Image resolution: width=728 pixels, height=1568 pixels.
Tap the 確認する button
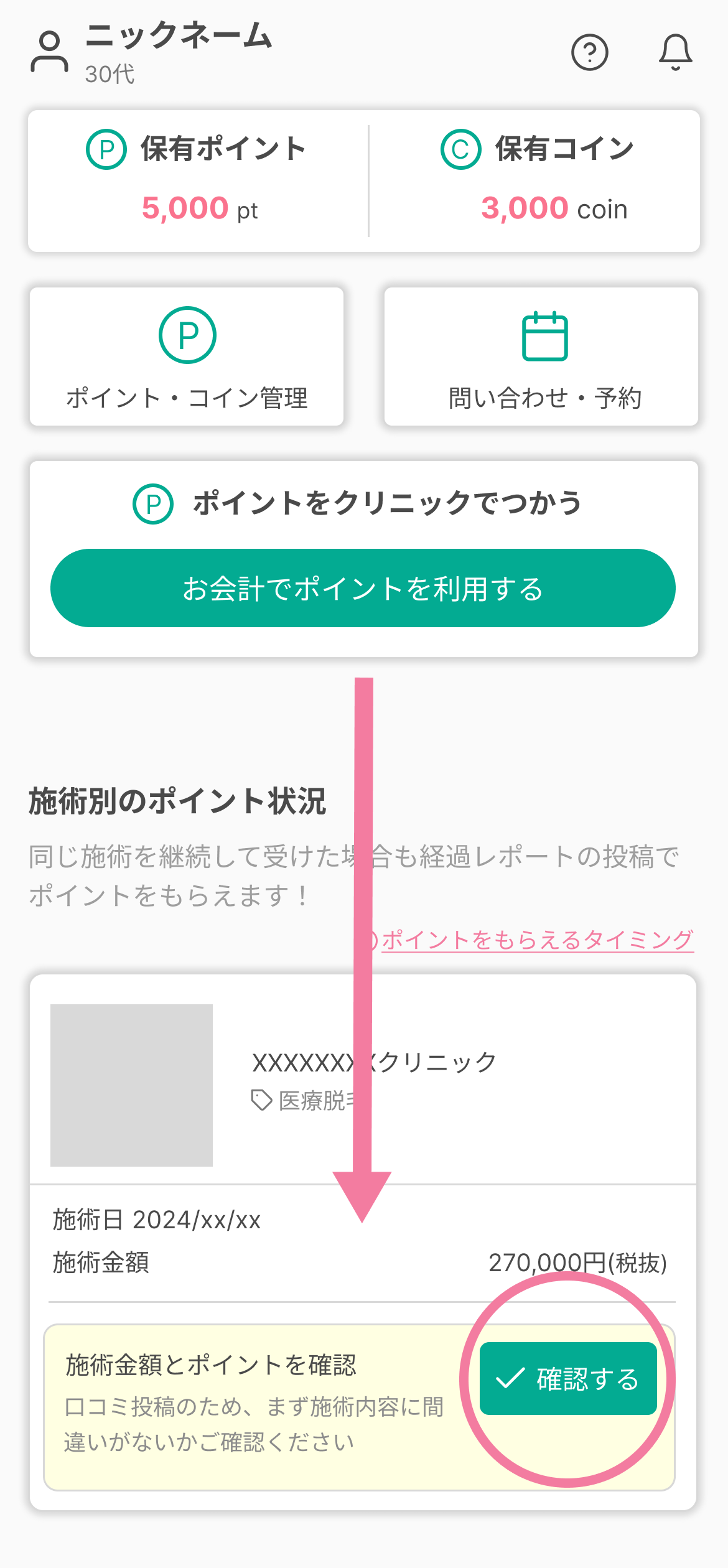(x=568, y=1379)
